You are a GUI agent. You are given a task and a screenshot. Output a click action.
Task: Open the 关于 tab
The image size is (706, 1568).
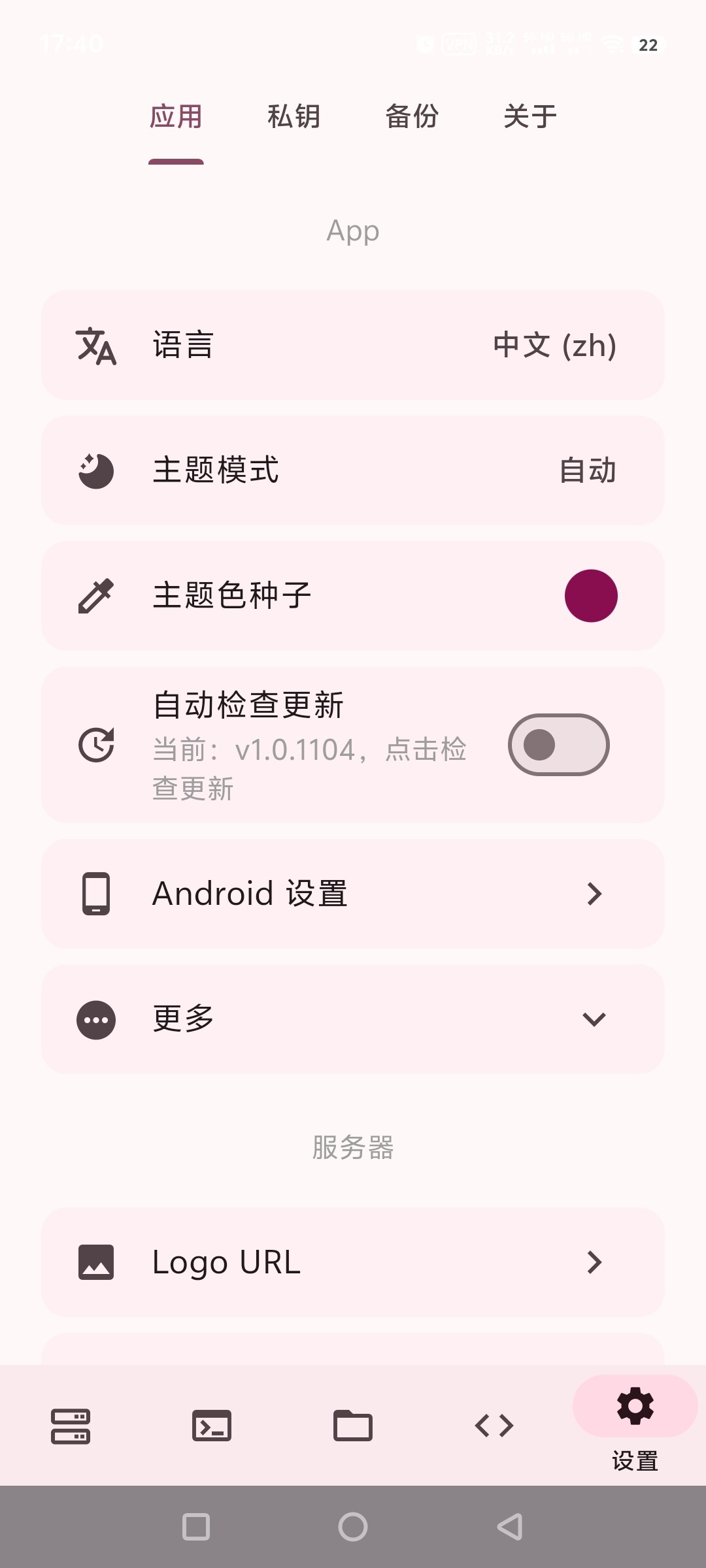point(530,117)
